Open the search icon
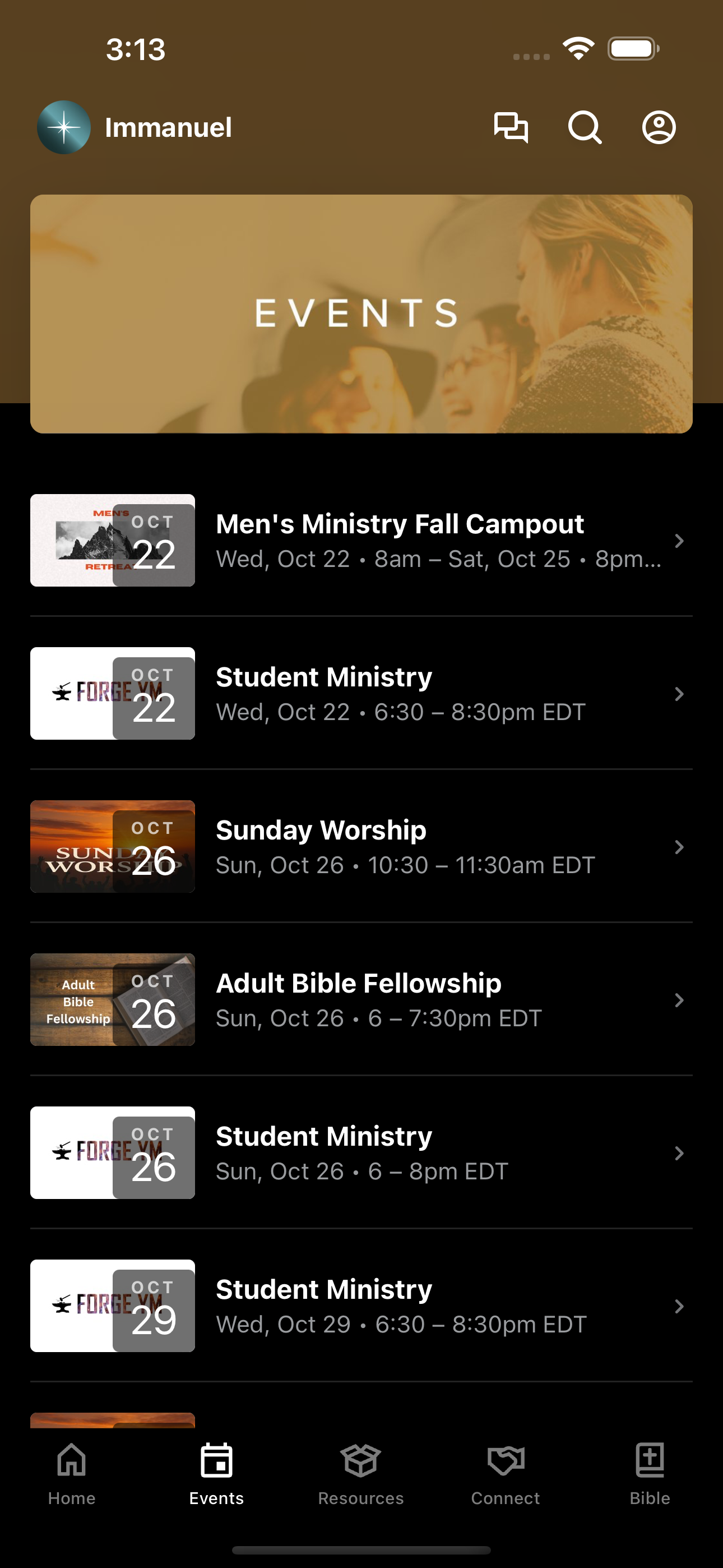This screenshot has width=723, height=1568. point(585,127)
